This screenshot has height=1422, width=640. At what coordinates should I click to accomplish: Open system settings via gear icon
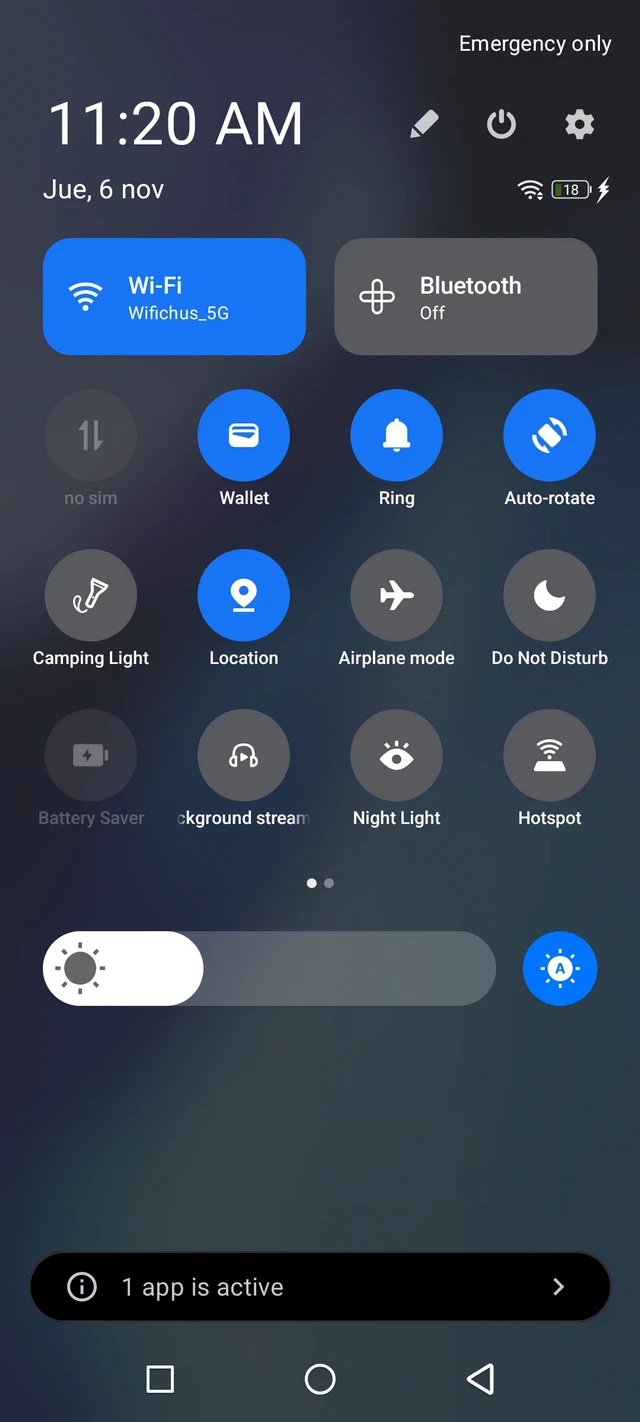tap(579, 125)
